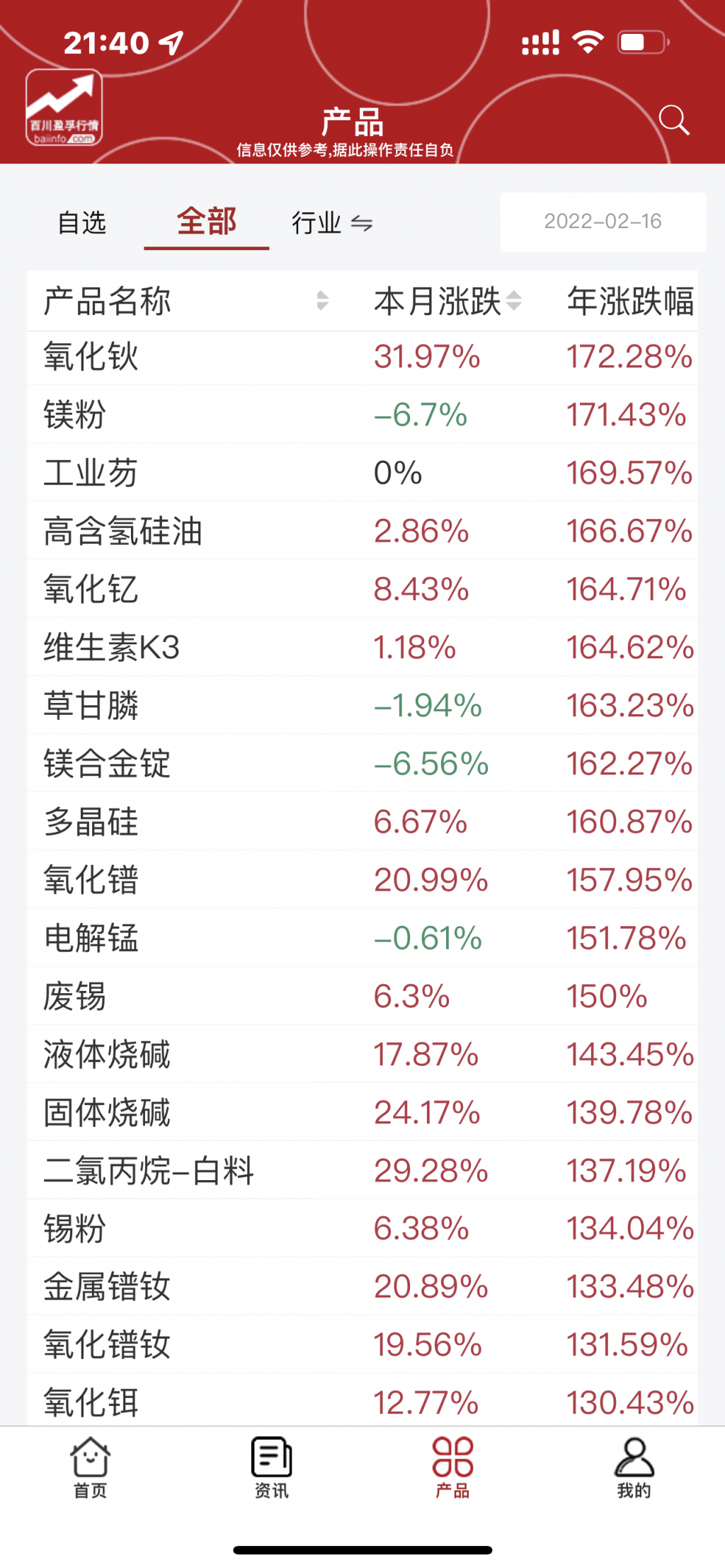Screen dimensions: 725x1568
Task: Open the 氧化钬 product row
Action: tap(362, 357)
